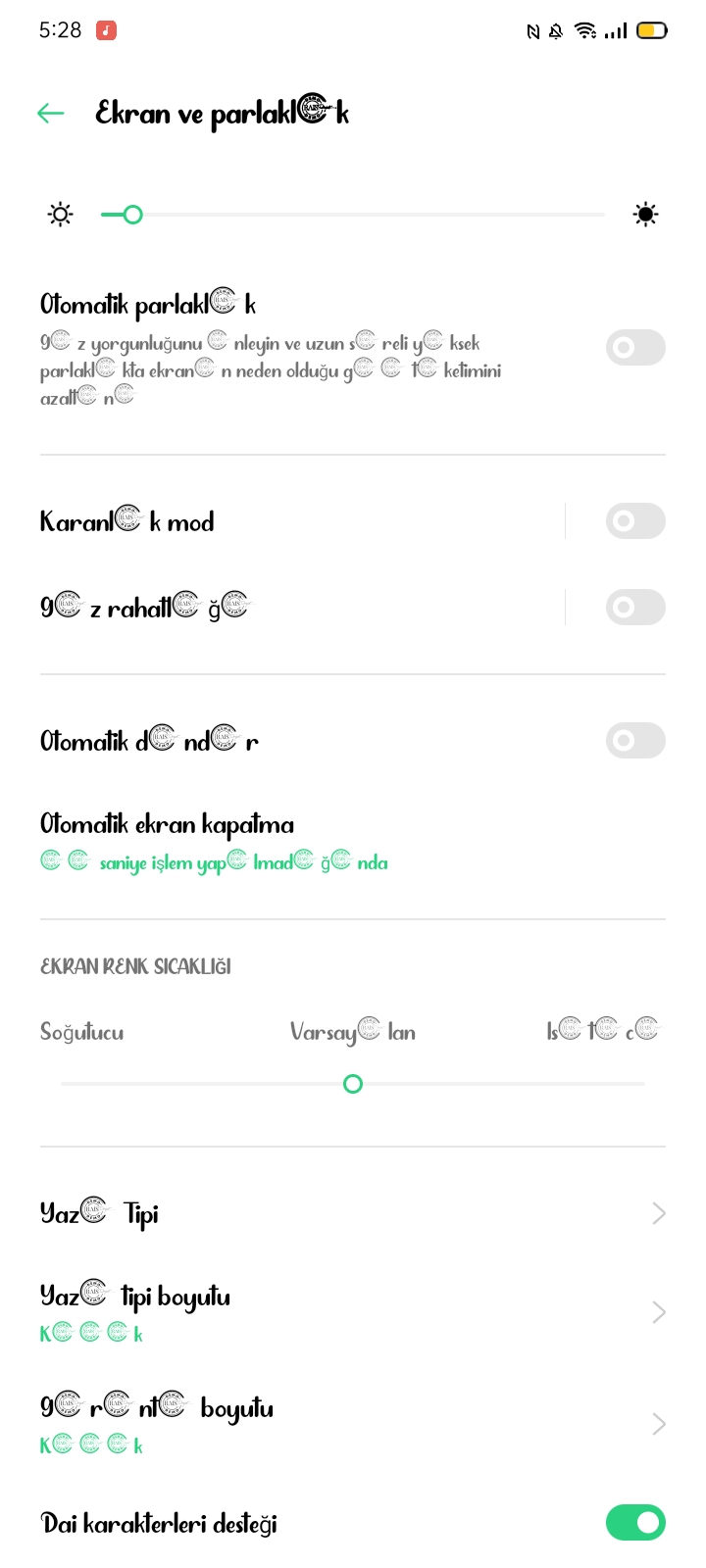Viewport: 706px width, 1568px height.
Task: Disable Dai karakterleri desteği toggle
Action: (x=635, y=1523)
